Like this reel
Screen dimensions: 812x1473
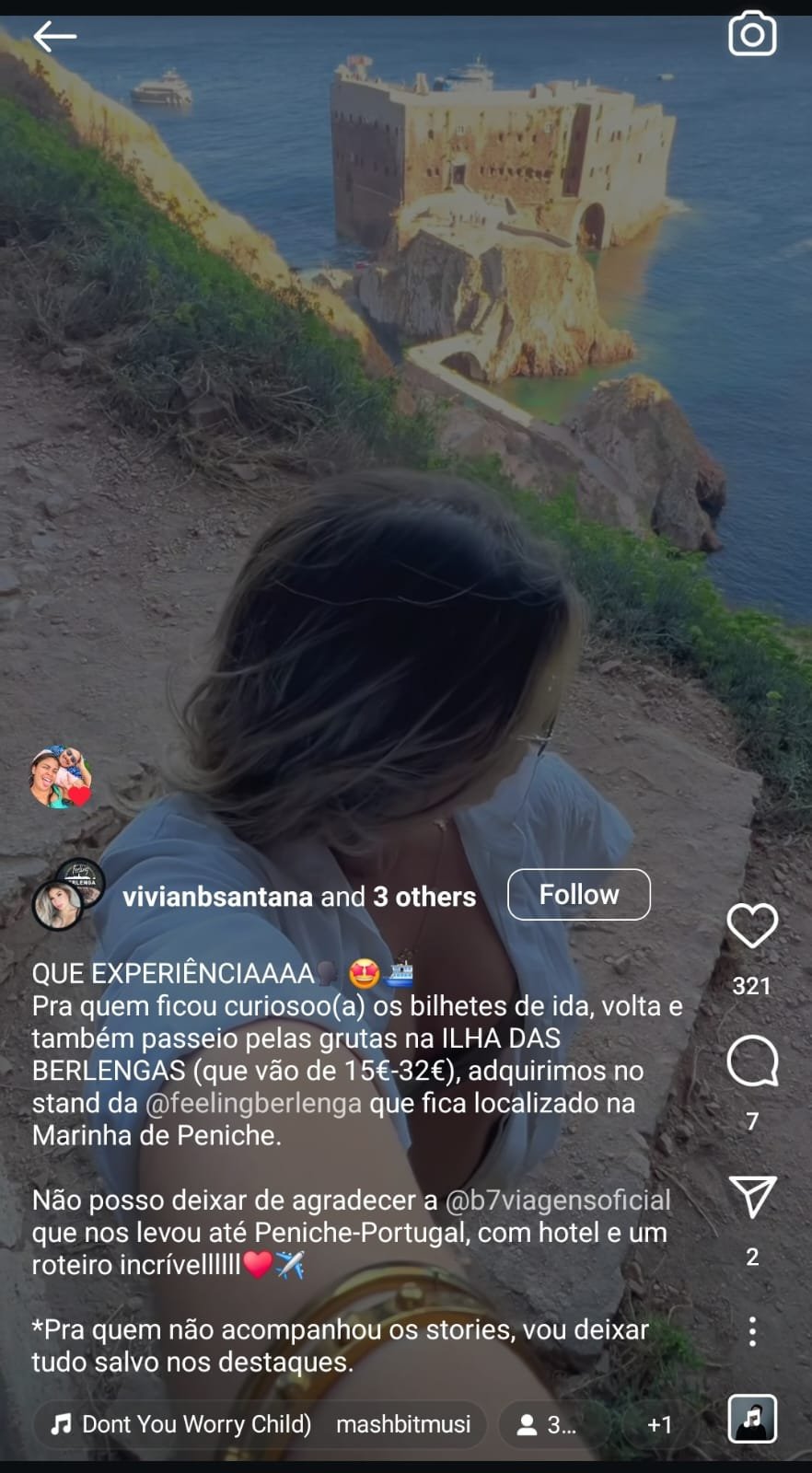click(752, 925)
